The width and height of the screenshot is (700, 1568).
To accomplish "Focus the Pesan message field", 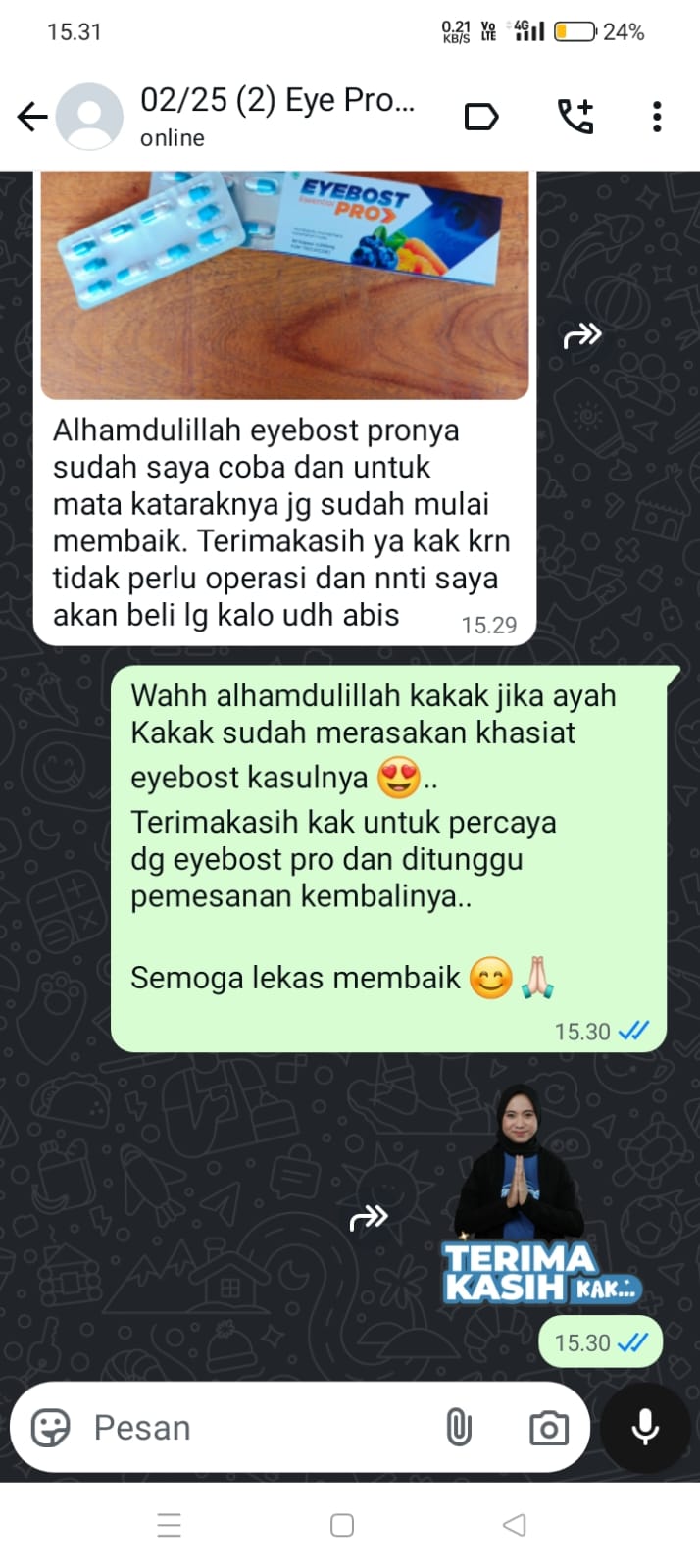I will 255,1428.
